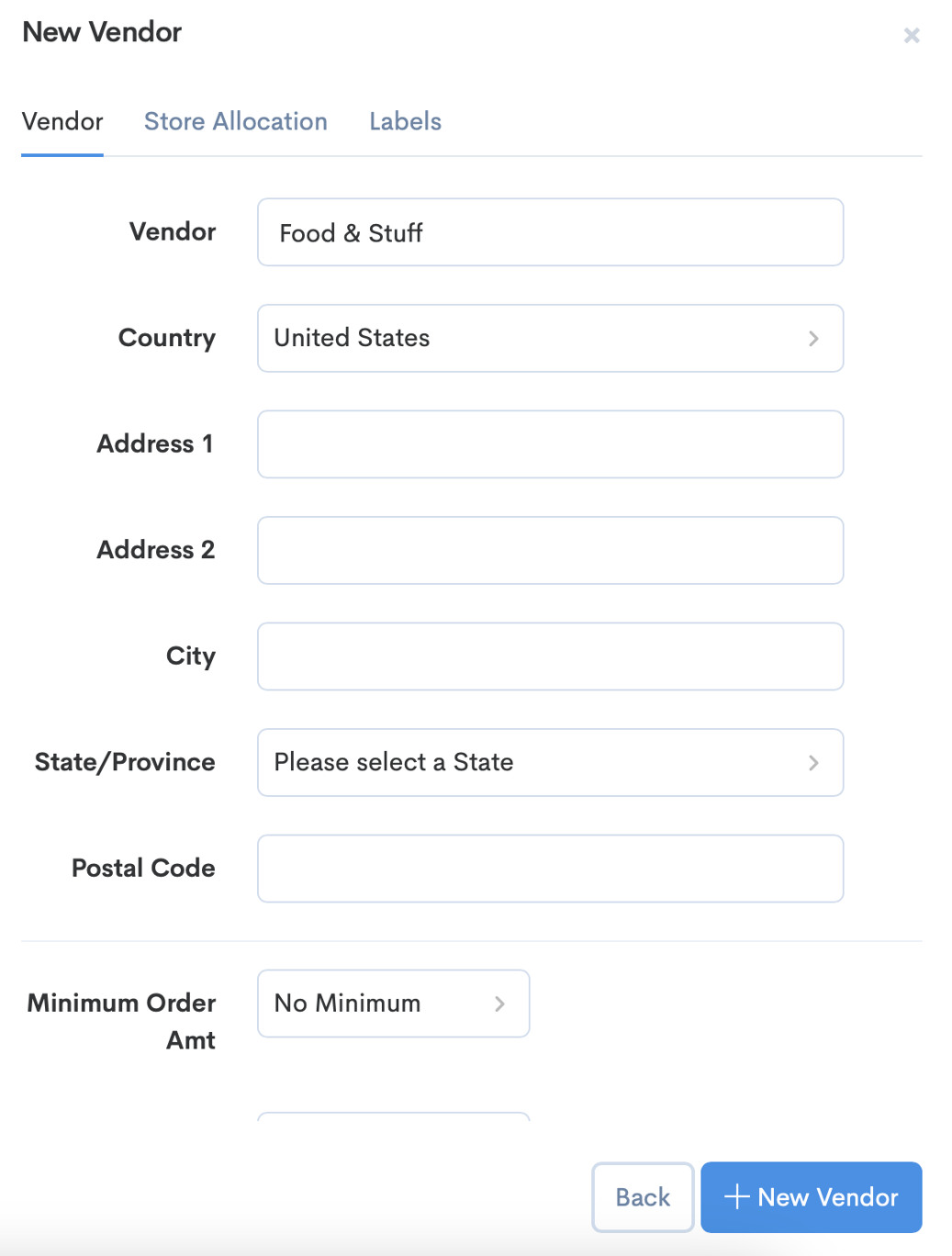The height and width of the screenshot is (1256, 952).
Task: Click the Address 2 input field
Action: [x=550, y=550]
